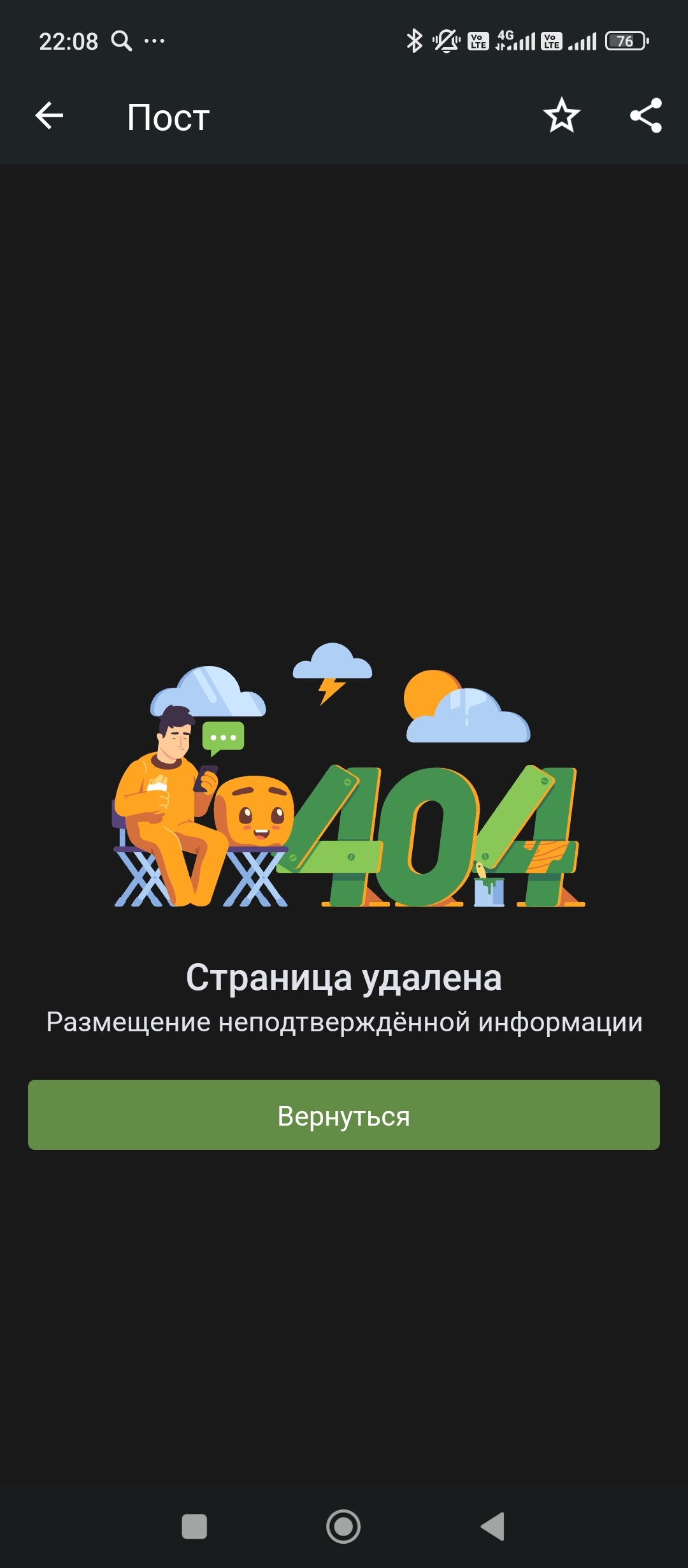The height and width of the screenshot is (1568, 688).
Task: Go back using the top-left arrow
Action: pyautogui.click(x=49, y=116)
